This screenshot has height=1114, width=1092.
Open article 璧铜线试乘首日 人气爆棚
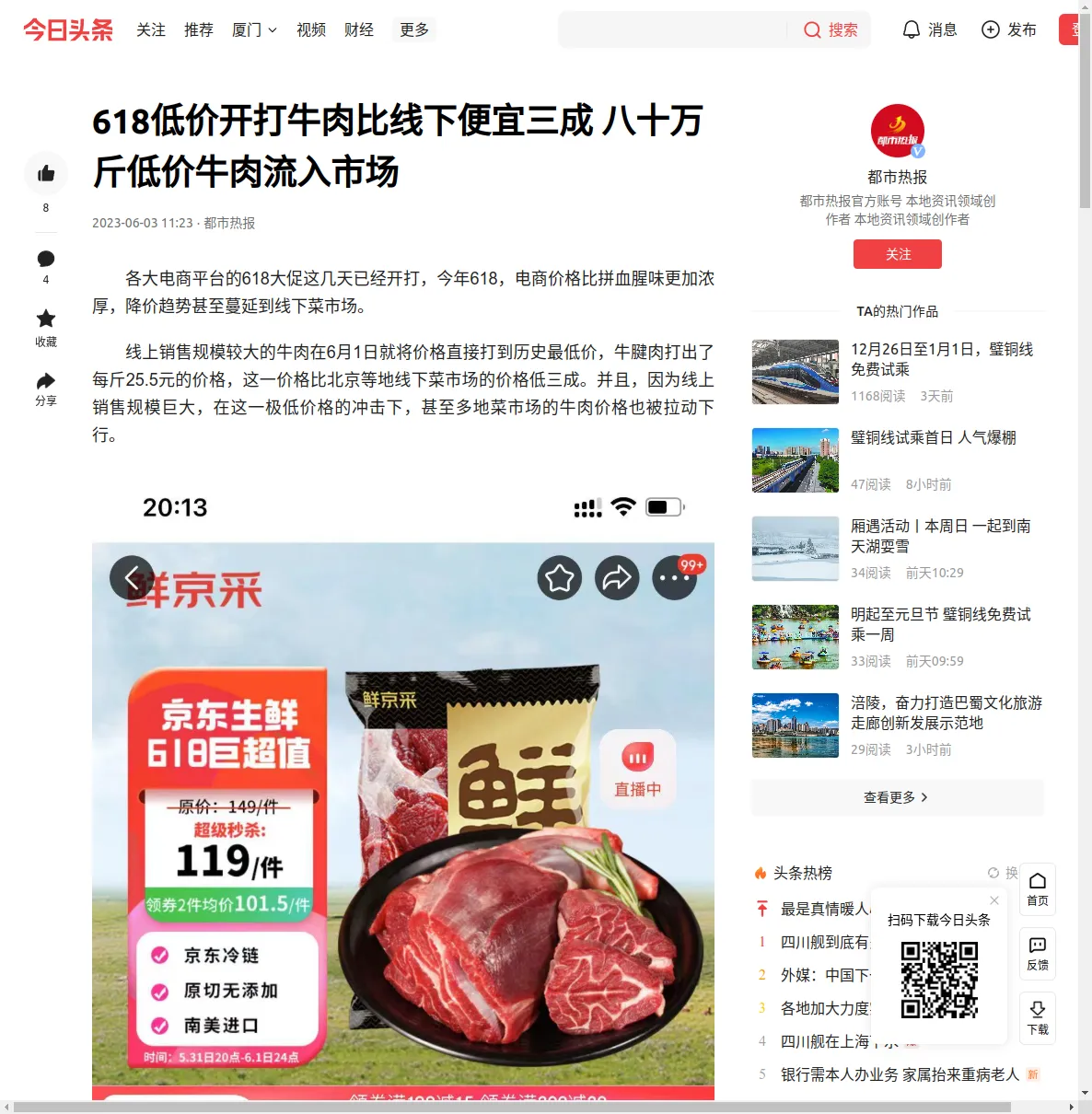click(933, 438)
